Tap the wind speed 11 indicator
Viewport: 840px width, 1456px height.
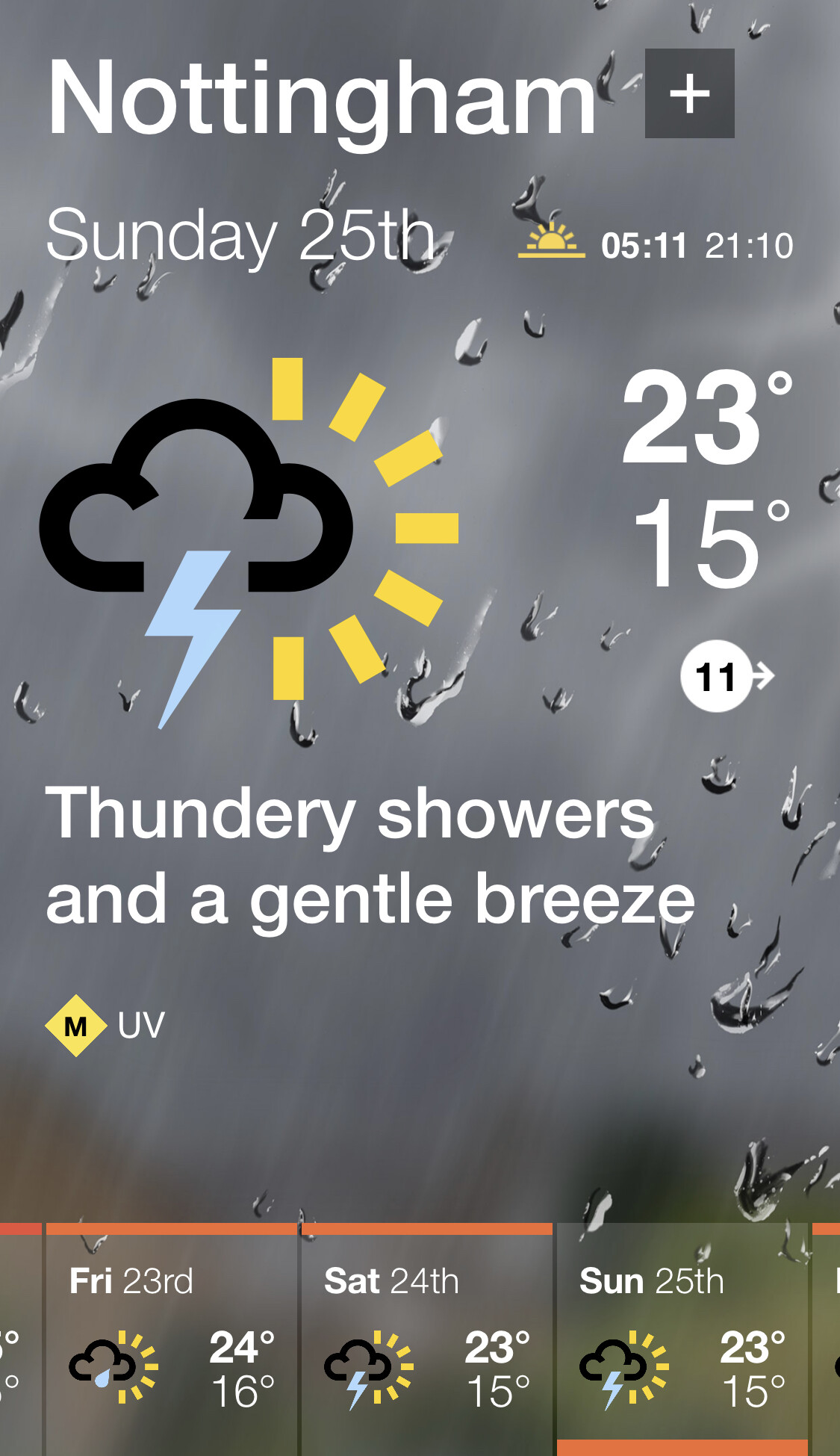[x=727, y=676]
